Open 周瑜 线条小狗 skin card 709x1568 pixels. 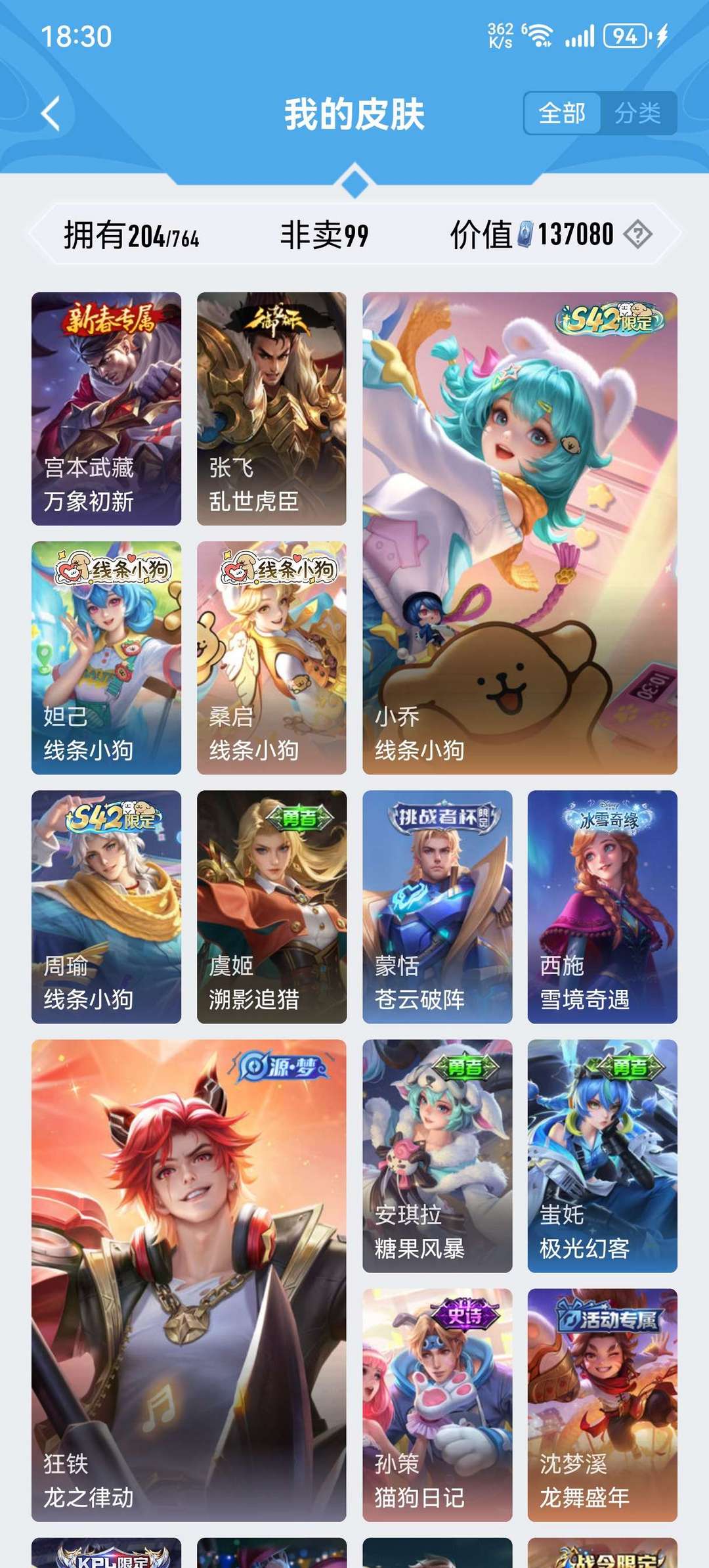[x=106, y=907]
